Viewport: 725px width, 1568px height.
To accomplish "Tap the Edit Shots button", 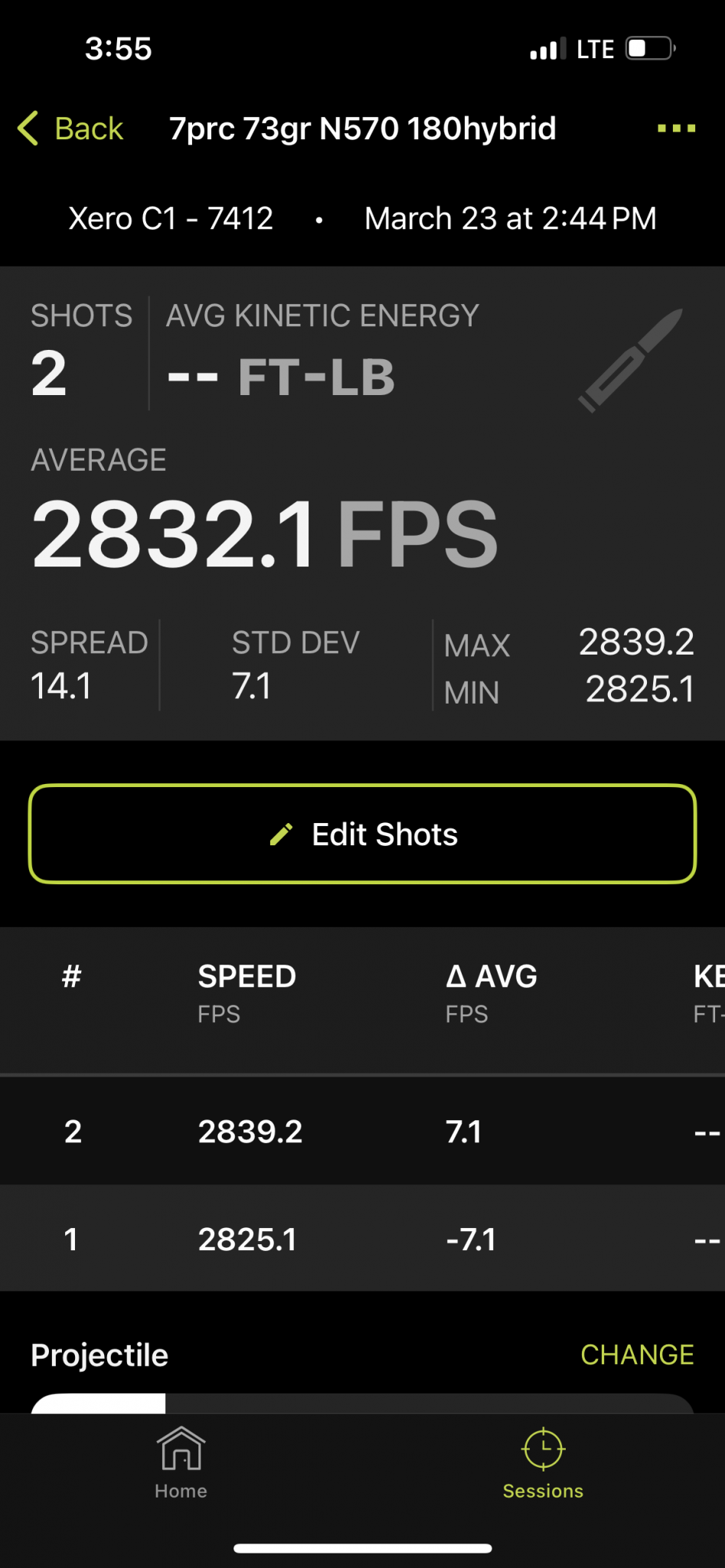I will 362,834.
